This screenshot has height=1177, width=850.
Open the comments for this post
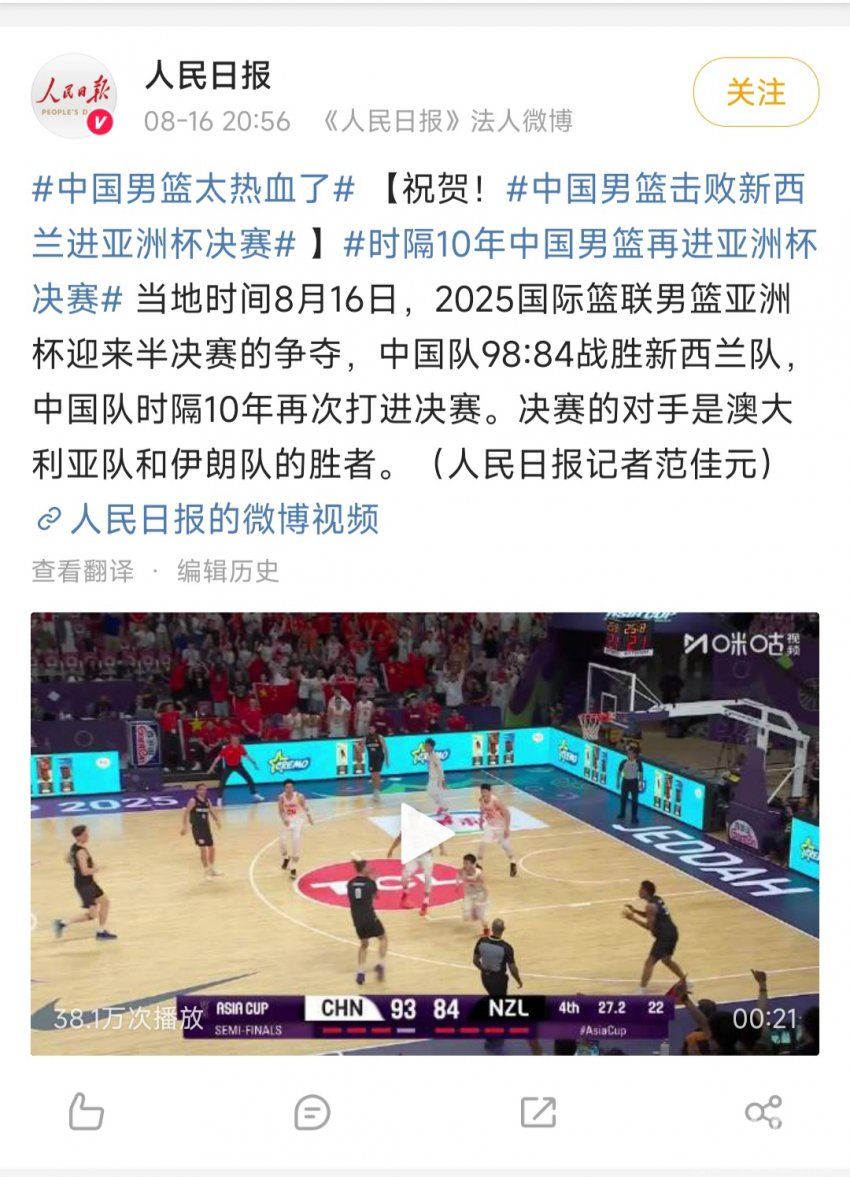312,1112
